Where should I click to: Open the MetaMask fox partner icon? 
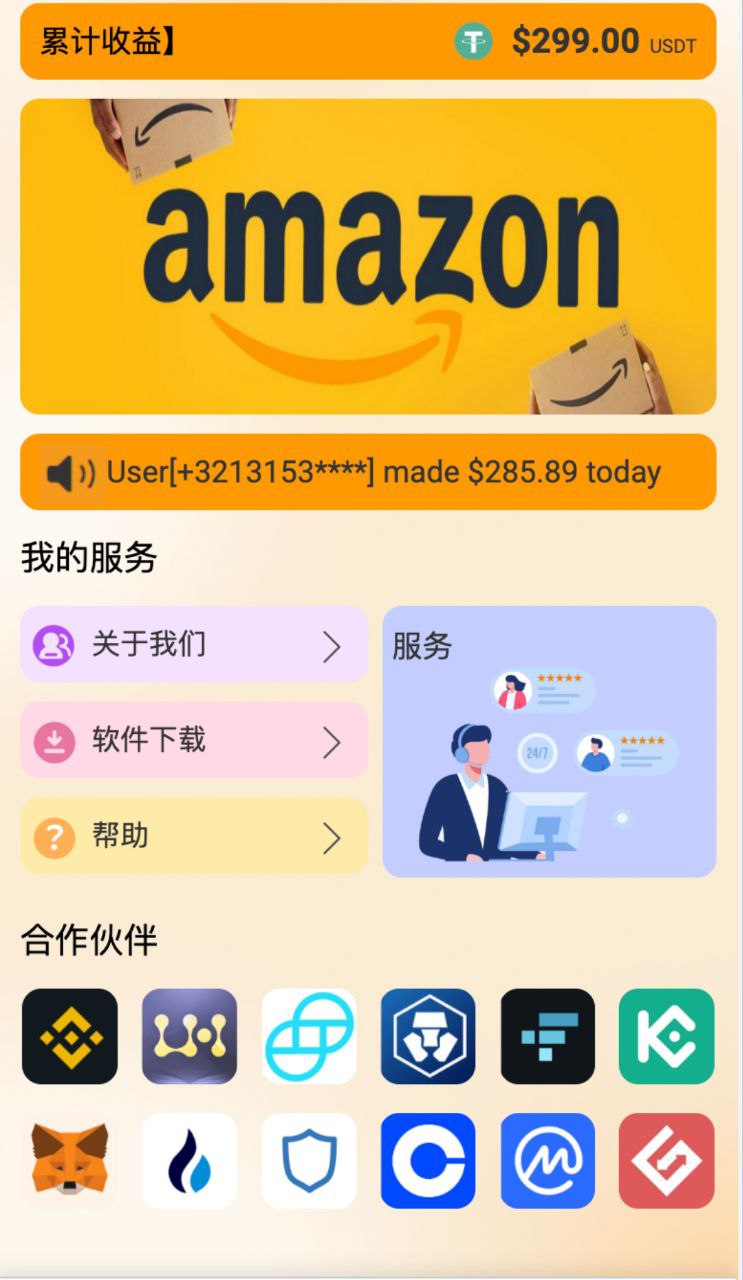70,1160
